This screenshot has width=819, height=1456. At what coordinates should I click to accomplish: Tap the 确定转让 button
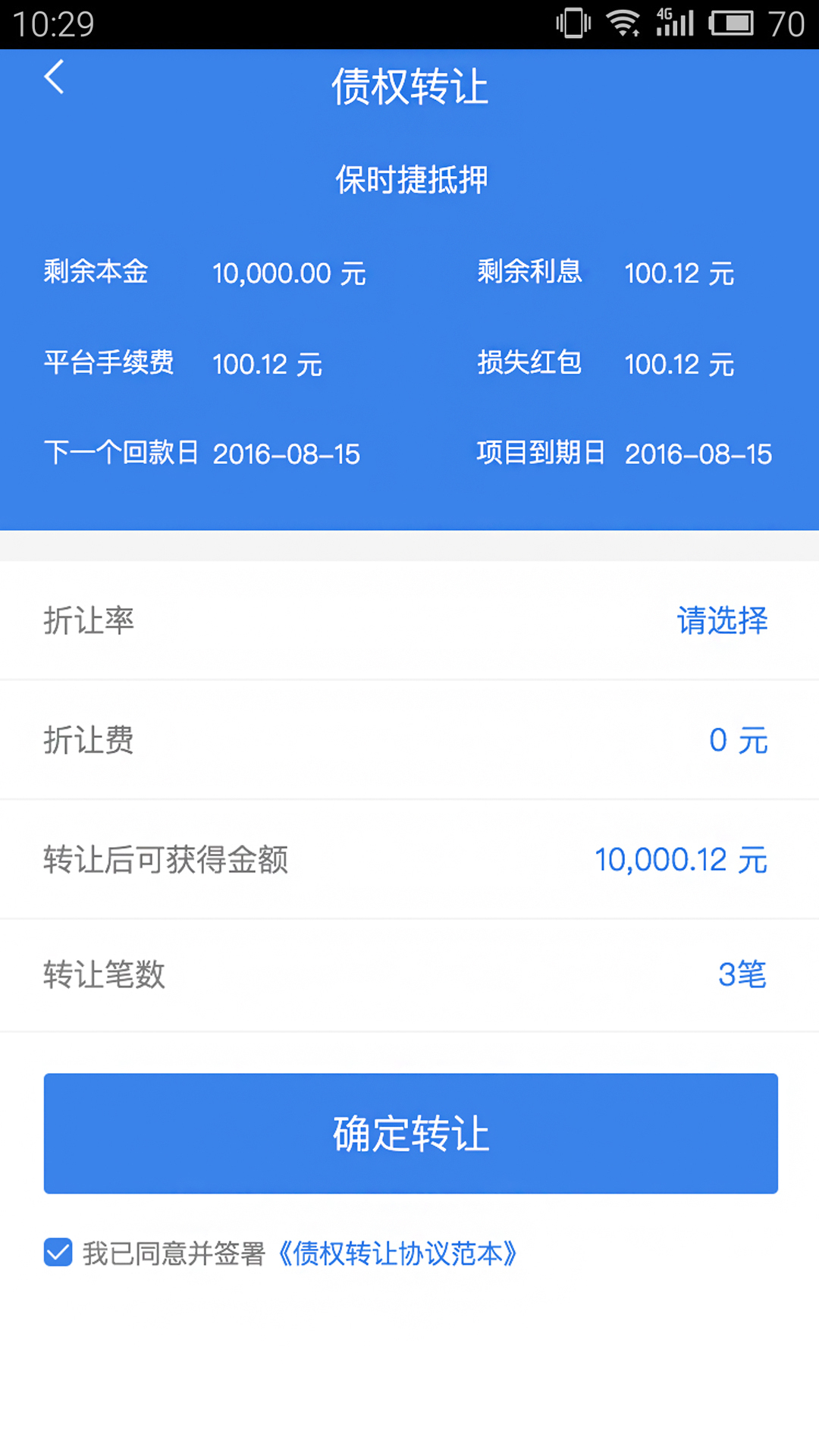click(x=410, y=1133)
